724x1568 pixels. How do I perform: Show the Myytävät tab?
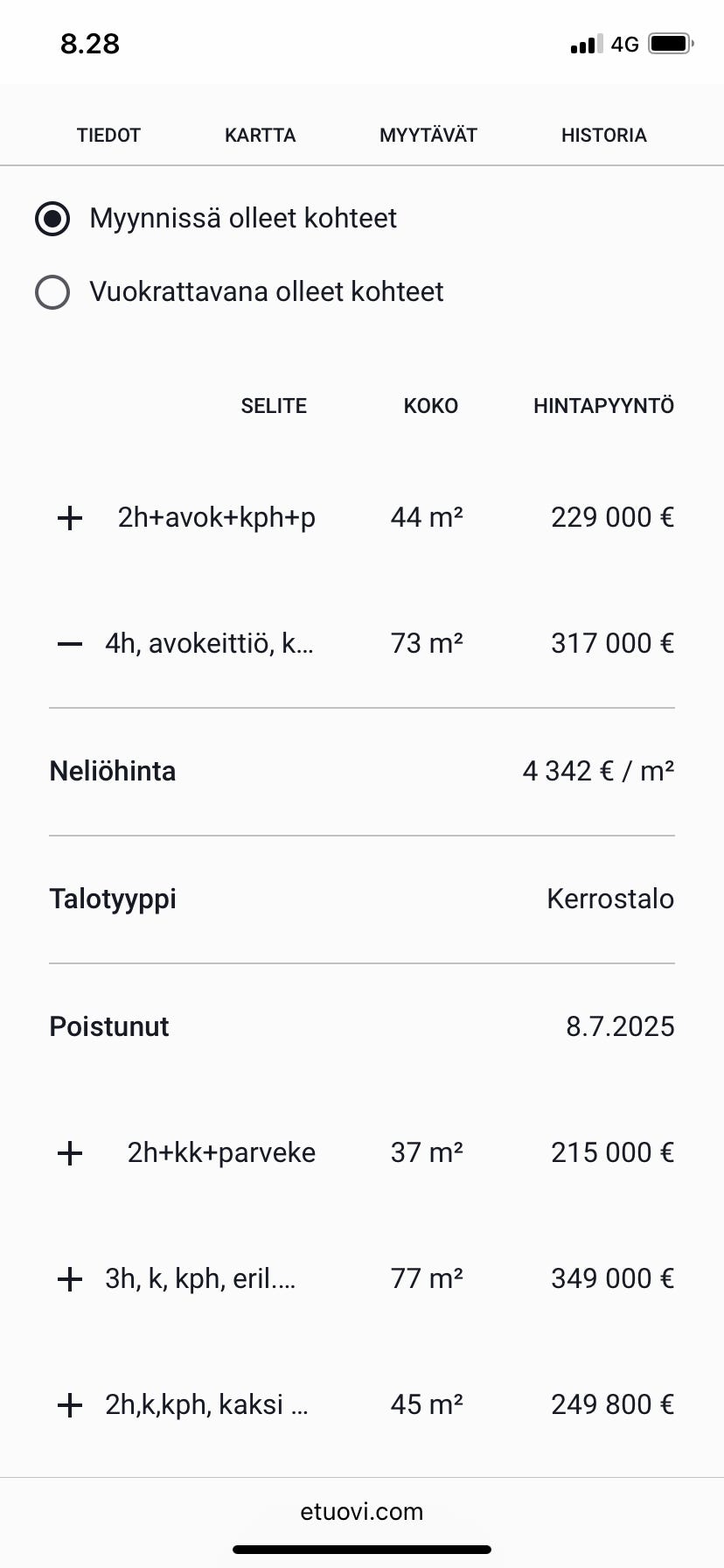coord(428,136)
